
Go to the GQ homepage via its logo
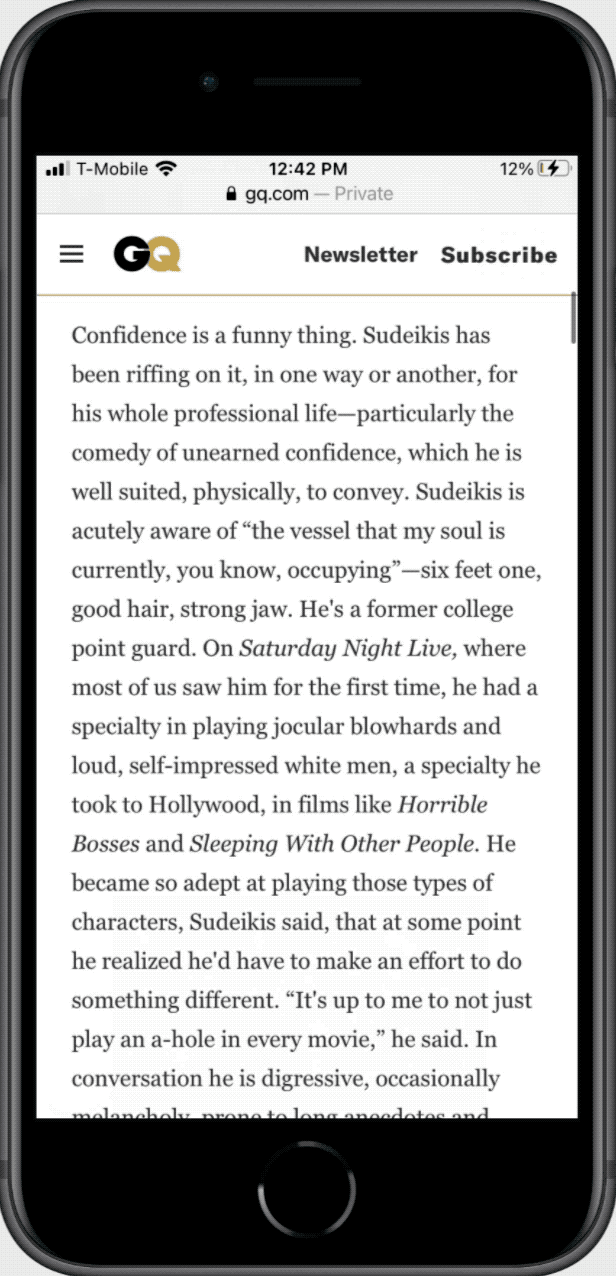coord(147,254)
